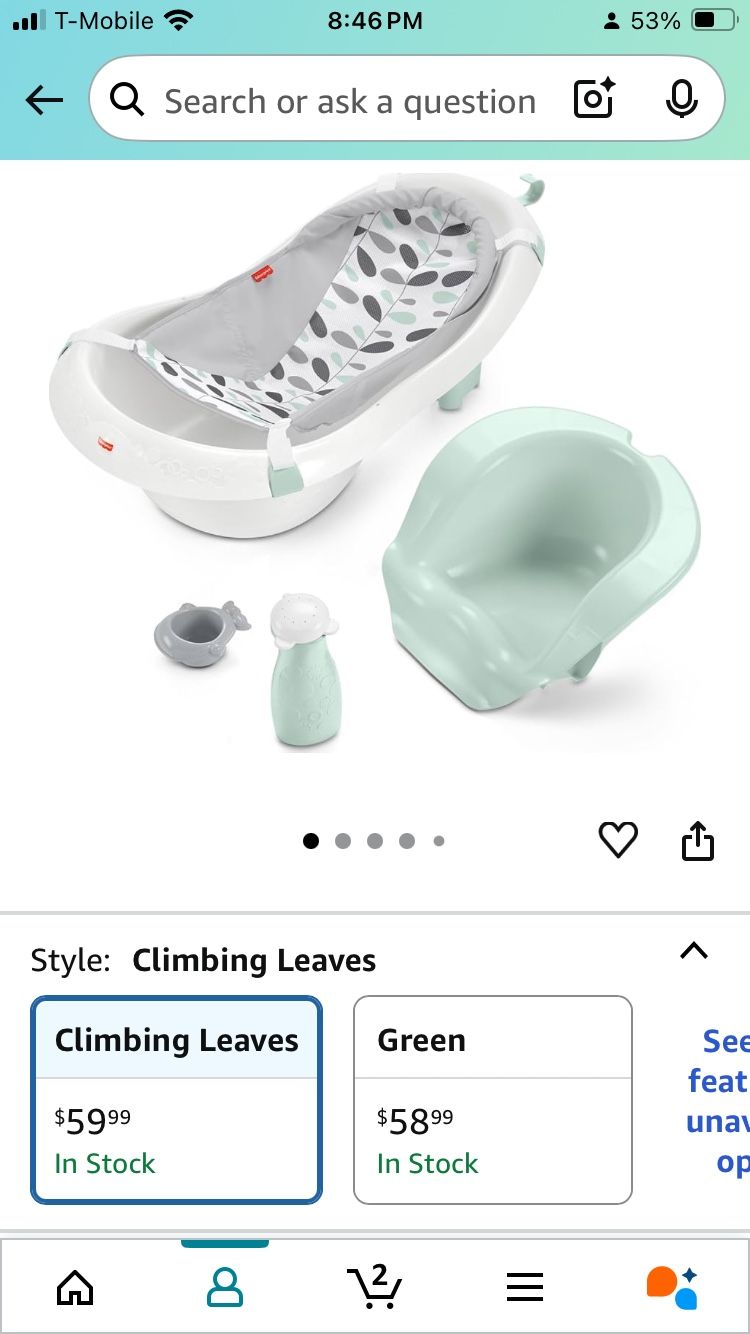The width and height of the screenshot is (750, 1334).
Task: Choose the Green style option
Action: pyautogui.click(x=493, y=1100)
